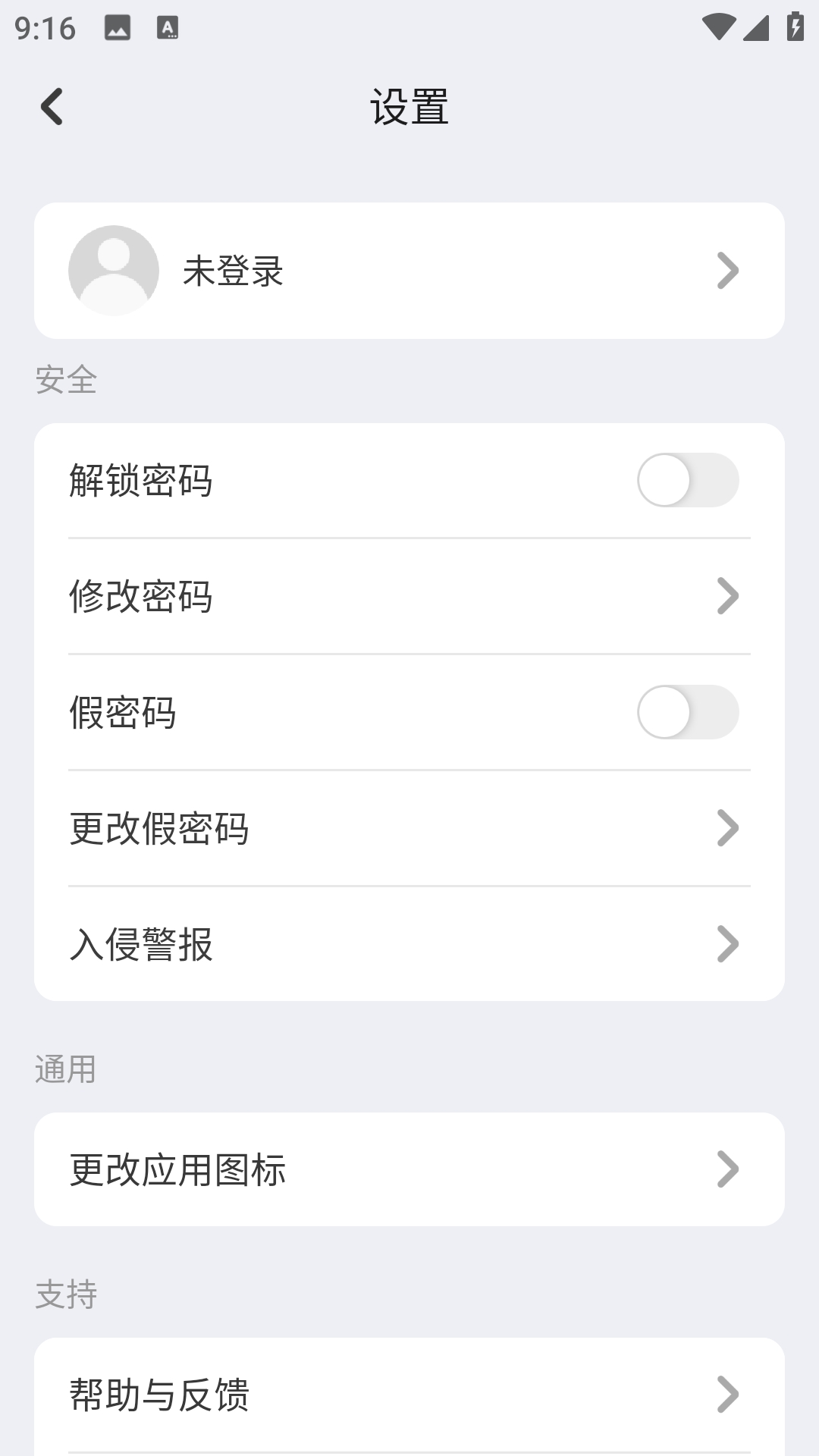Open 入侵警报 settings
Viewport: 819px width, 1456px height.
click(x=409, y=944)
